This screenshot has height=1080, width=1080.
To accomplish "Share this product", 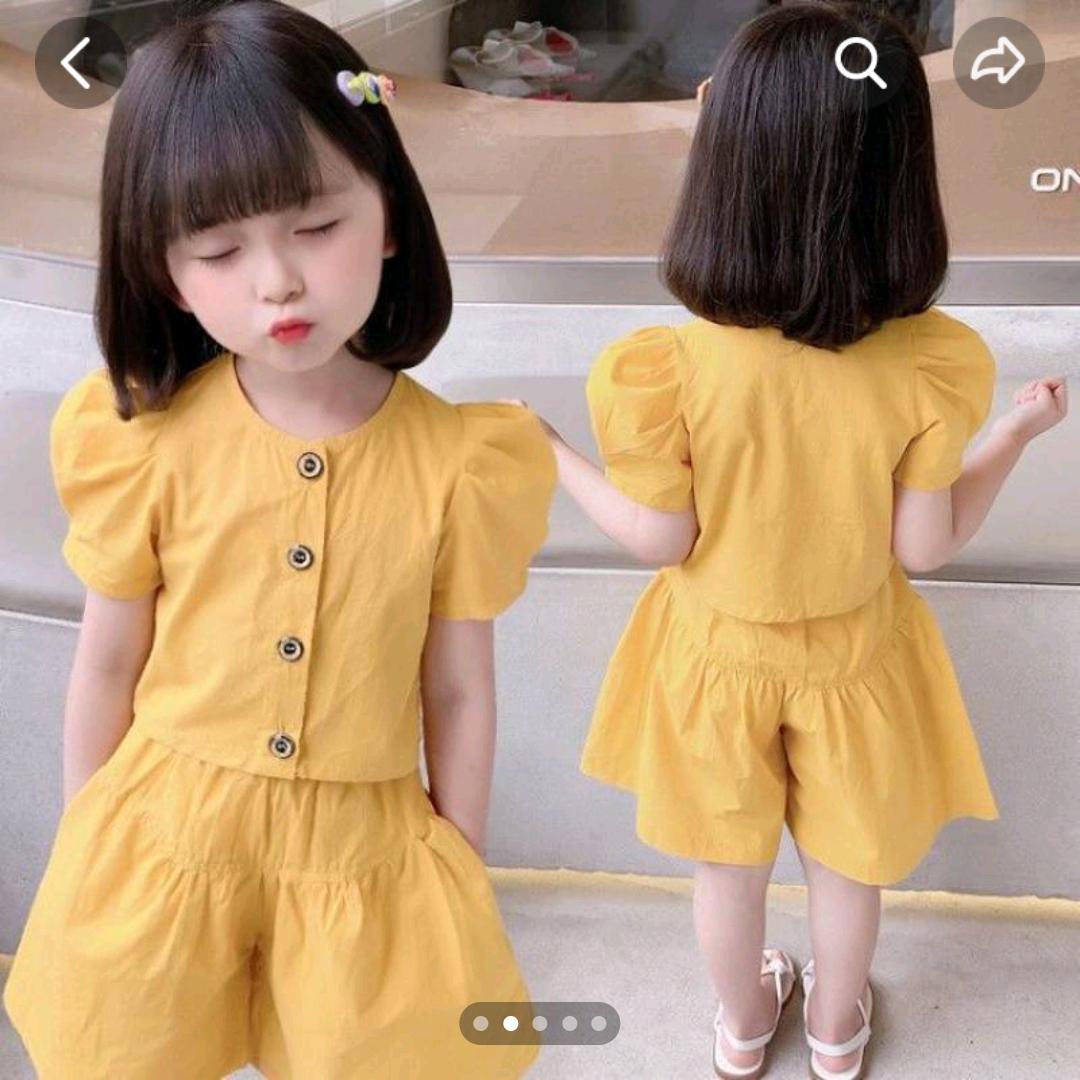I will [x=998, y=63].
